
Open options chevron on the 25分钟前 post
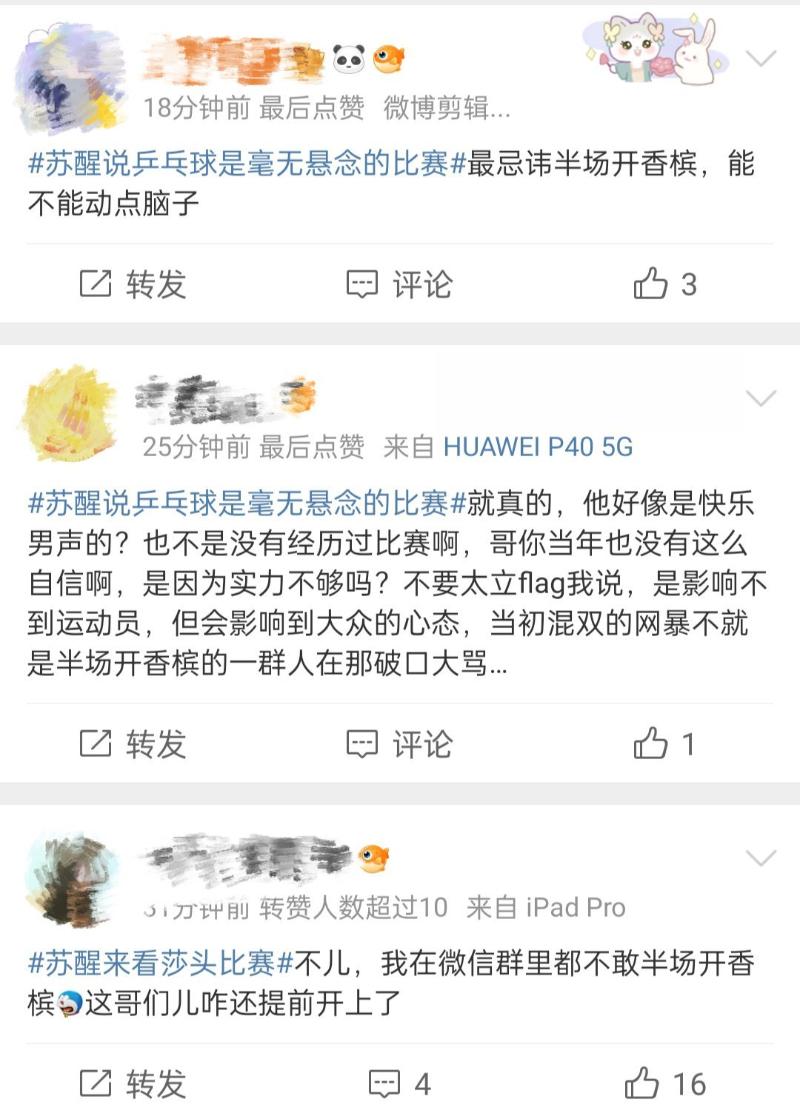point(762,399)
